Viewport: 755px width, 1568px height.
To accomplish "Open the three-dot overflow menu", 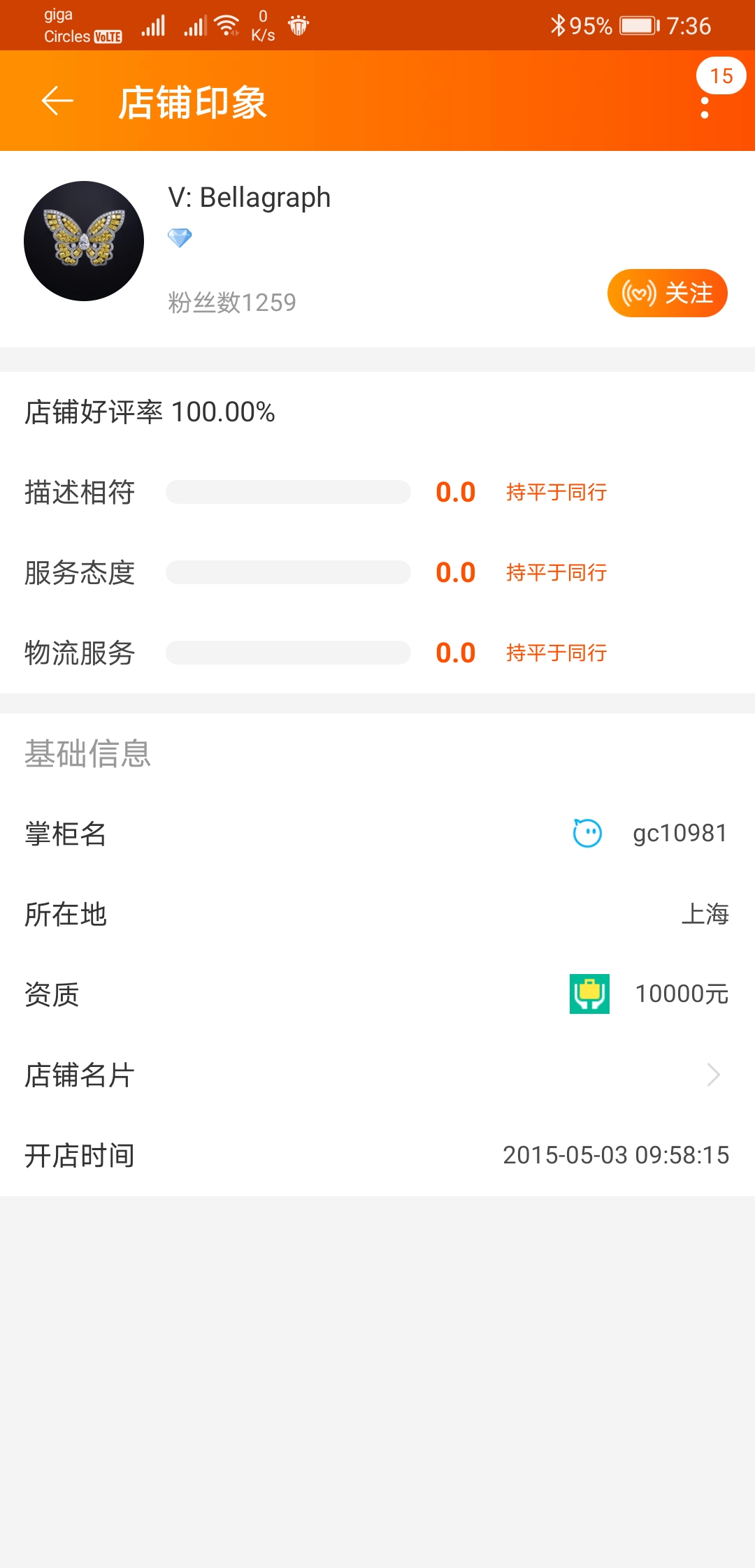I will (705, 106).
